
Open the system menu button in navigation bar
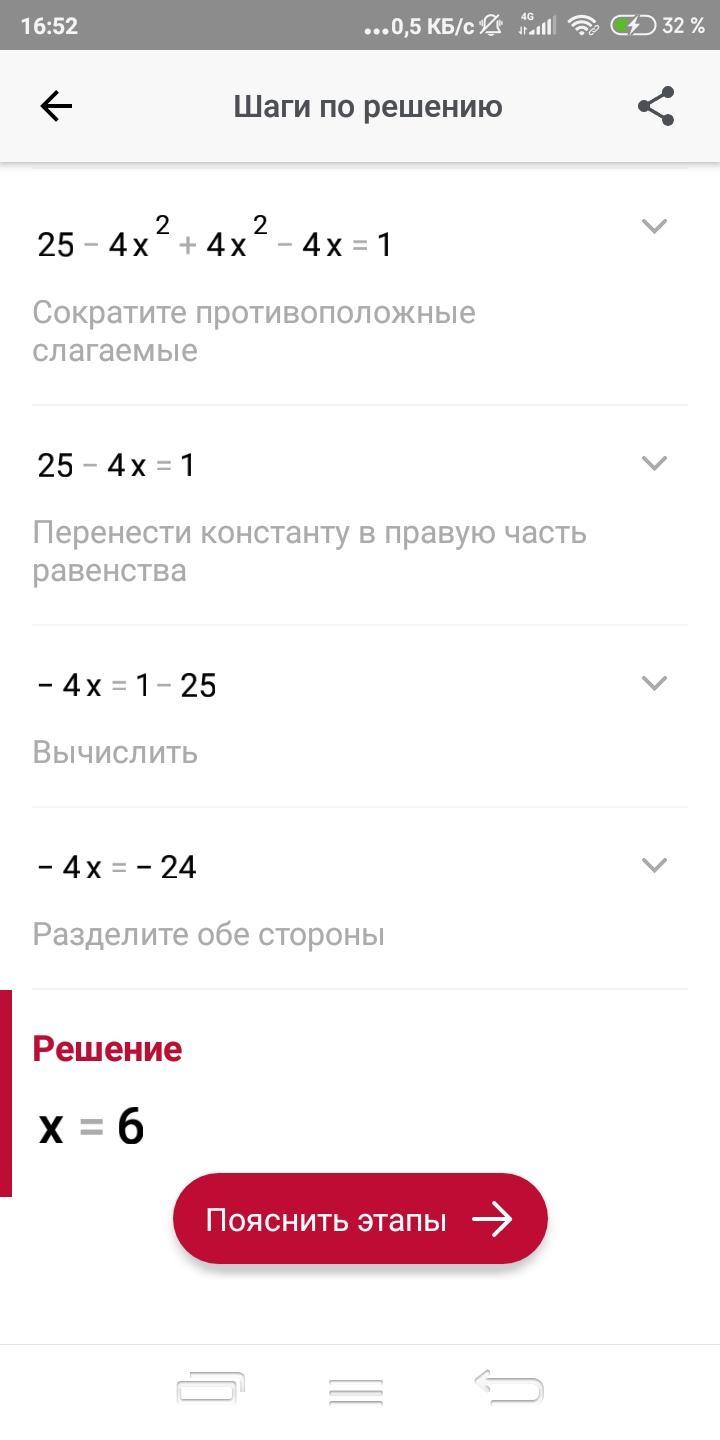coord(356,1391)
